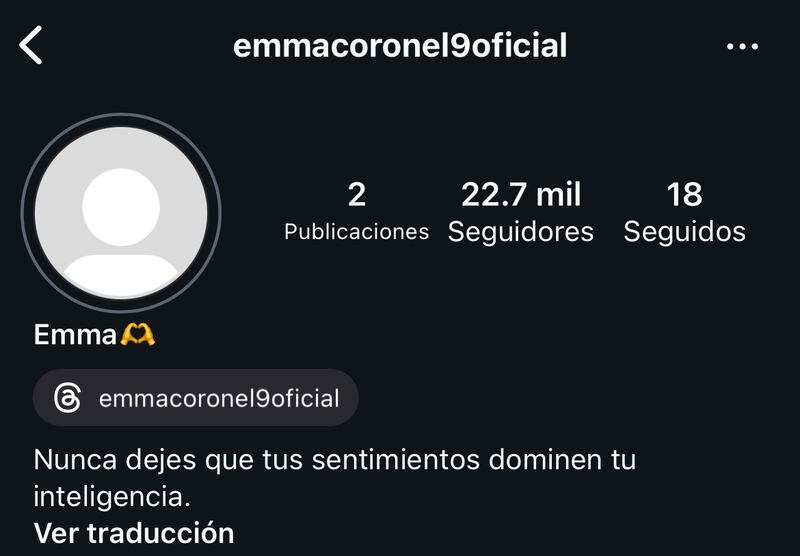Tap Ver traducción to translate bio

[134, 533]
